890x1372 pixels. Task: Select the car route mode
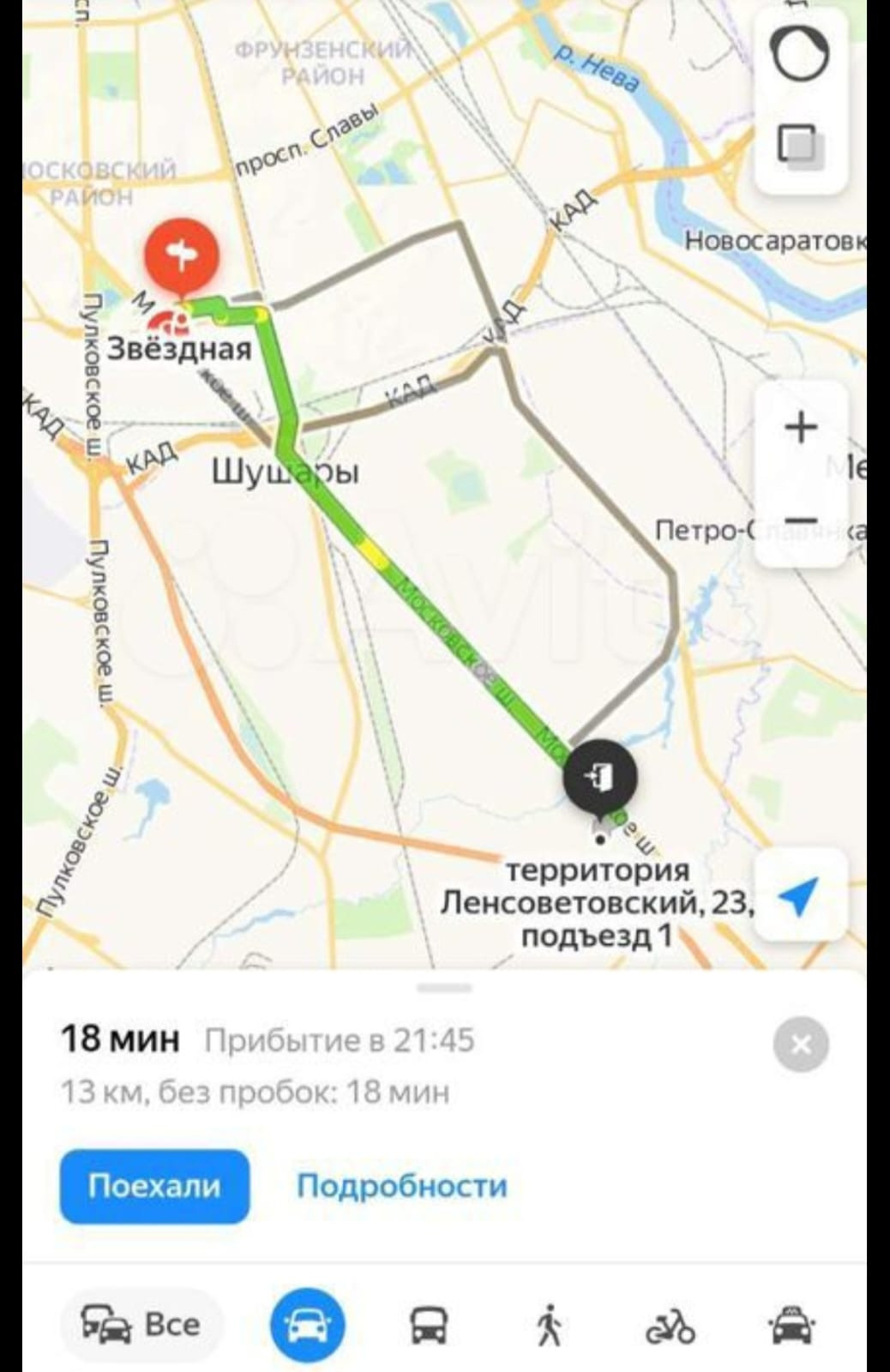(307, 1326)
